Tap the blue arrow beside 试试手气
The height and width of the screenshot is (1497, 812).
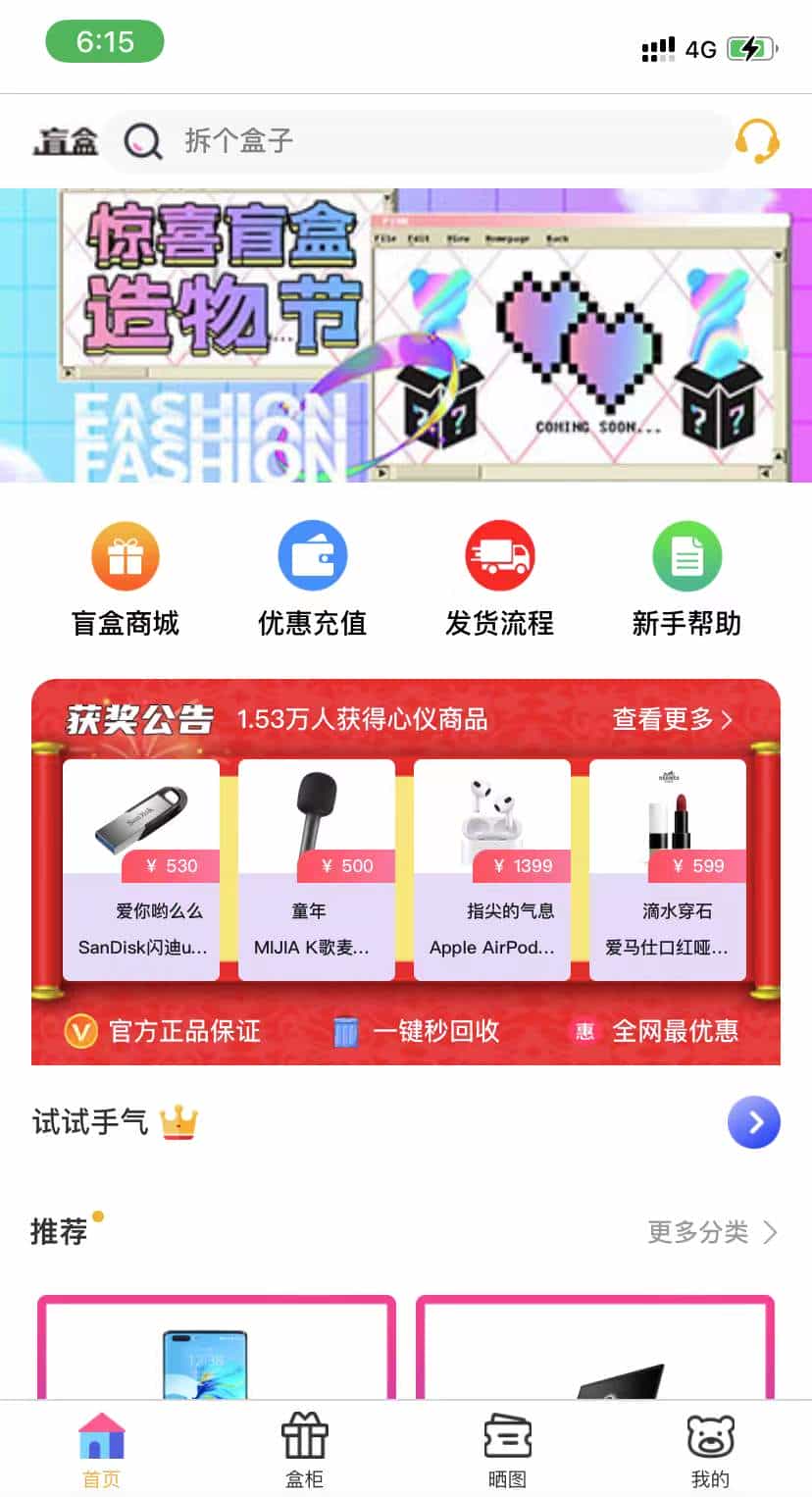[753, 1122]
